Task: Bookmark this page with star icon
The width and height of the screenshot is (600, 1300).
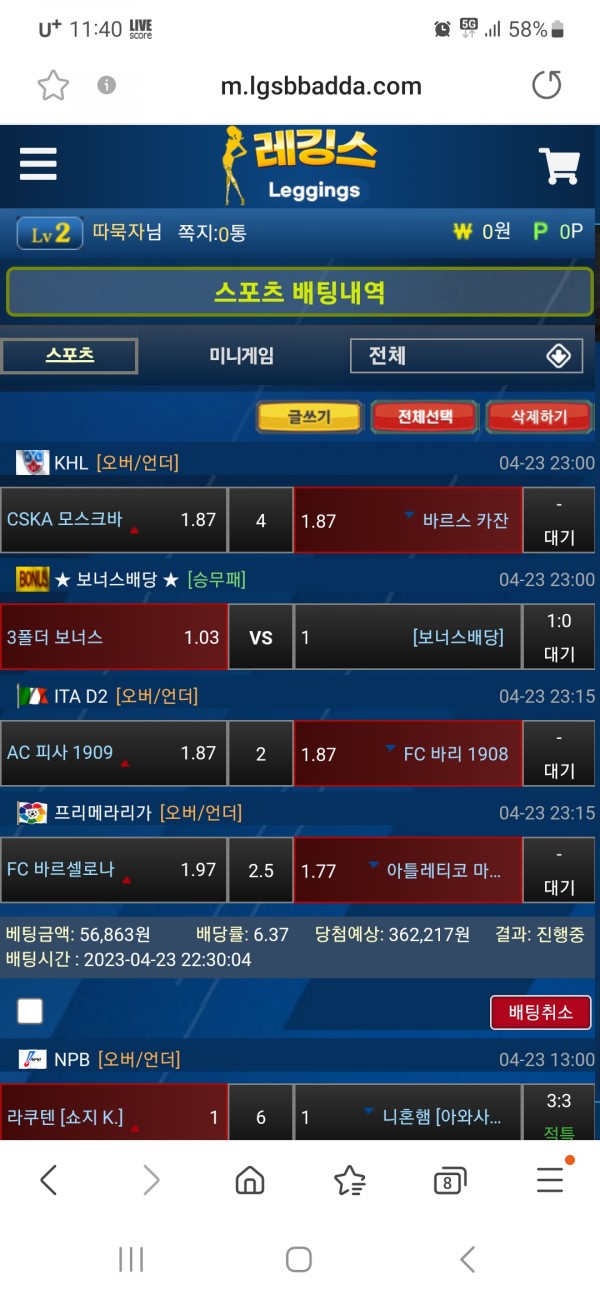Action: (52, 86)
